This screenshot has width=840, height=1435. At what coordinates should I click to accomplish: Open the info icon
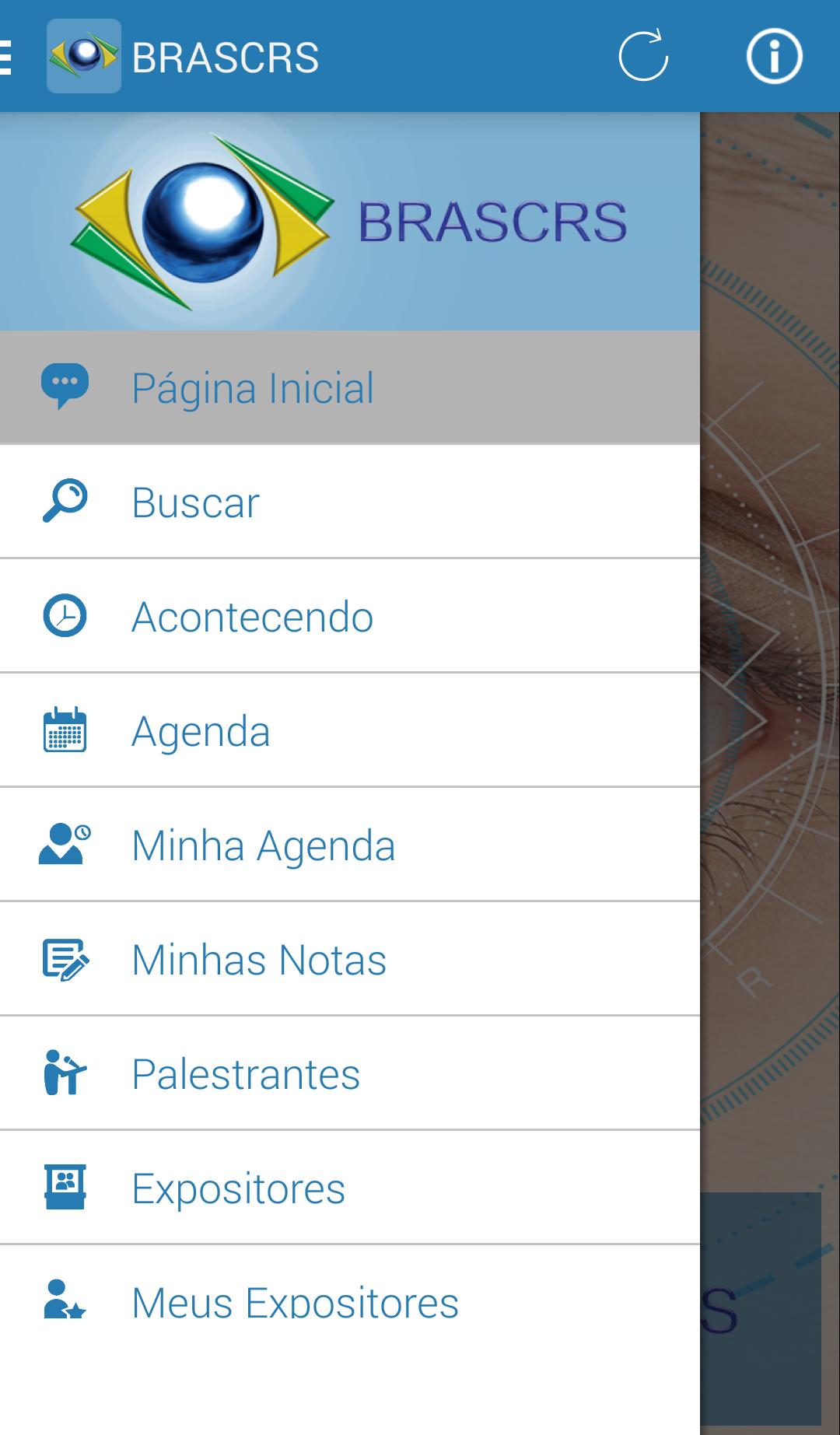point(773,56)
